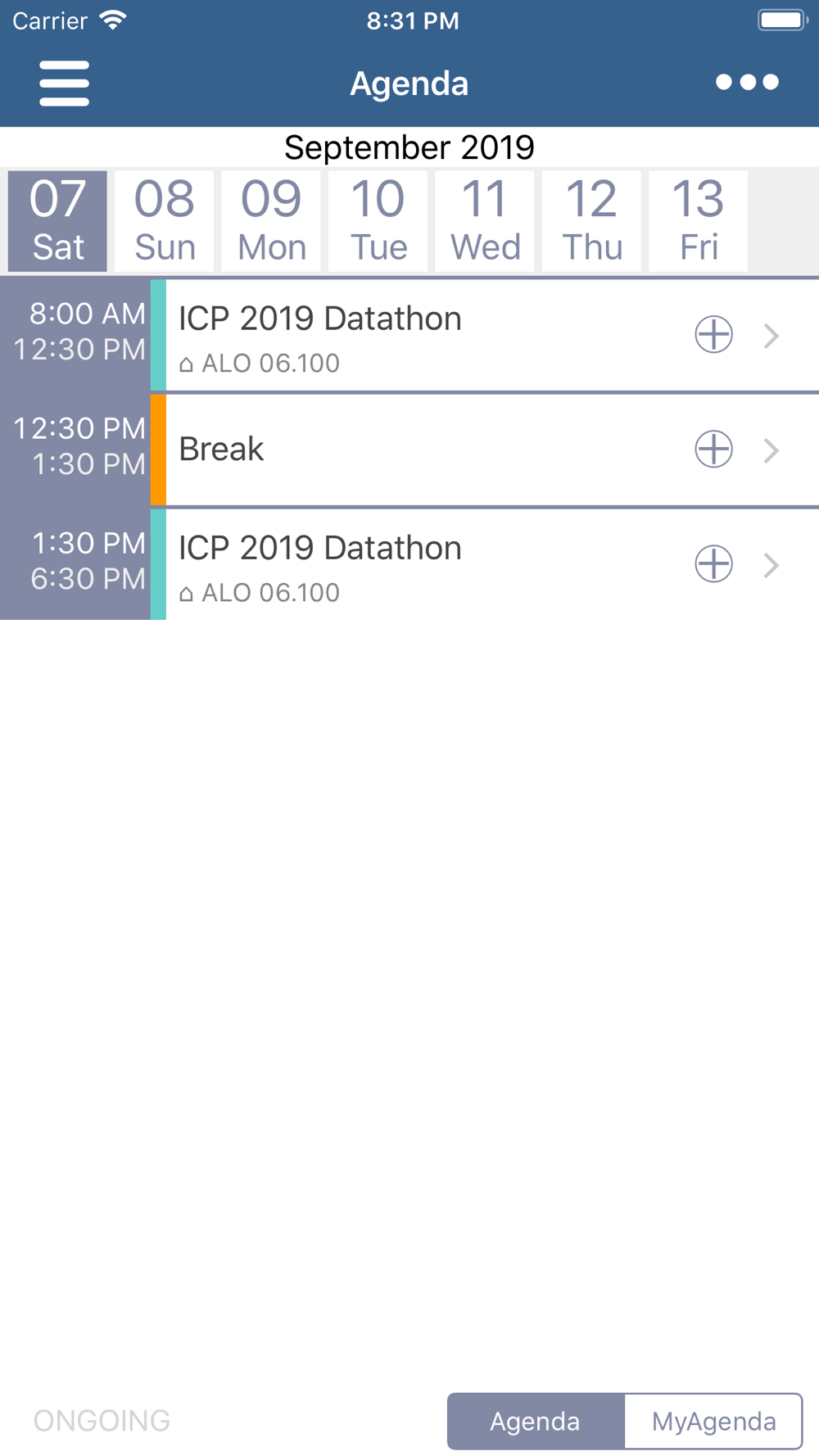Add the 8:00 AM ICP 2019 Datathon to MyAgenda
This screenshot has height=1456, width=819.
coord(713,335)
